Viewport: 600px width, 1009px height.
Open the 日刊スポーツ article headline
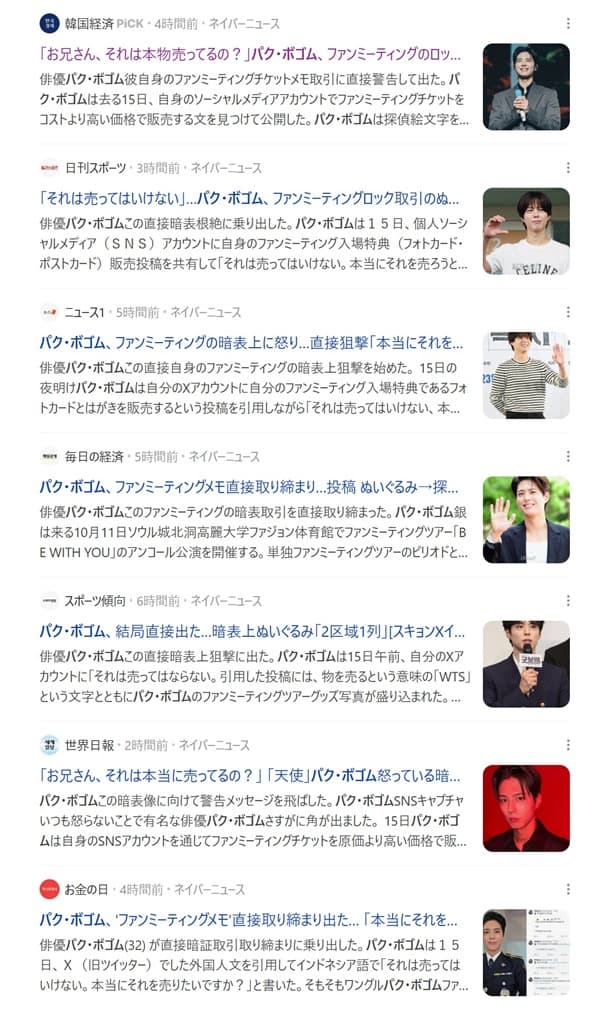click(x=250, y=198)
